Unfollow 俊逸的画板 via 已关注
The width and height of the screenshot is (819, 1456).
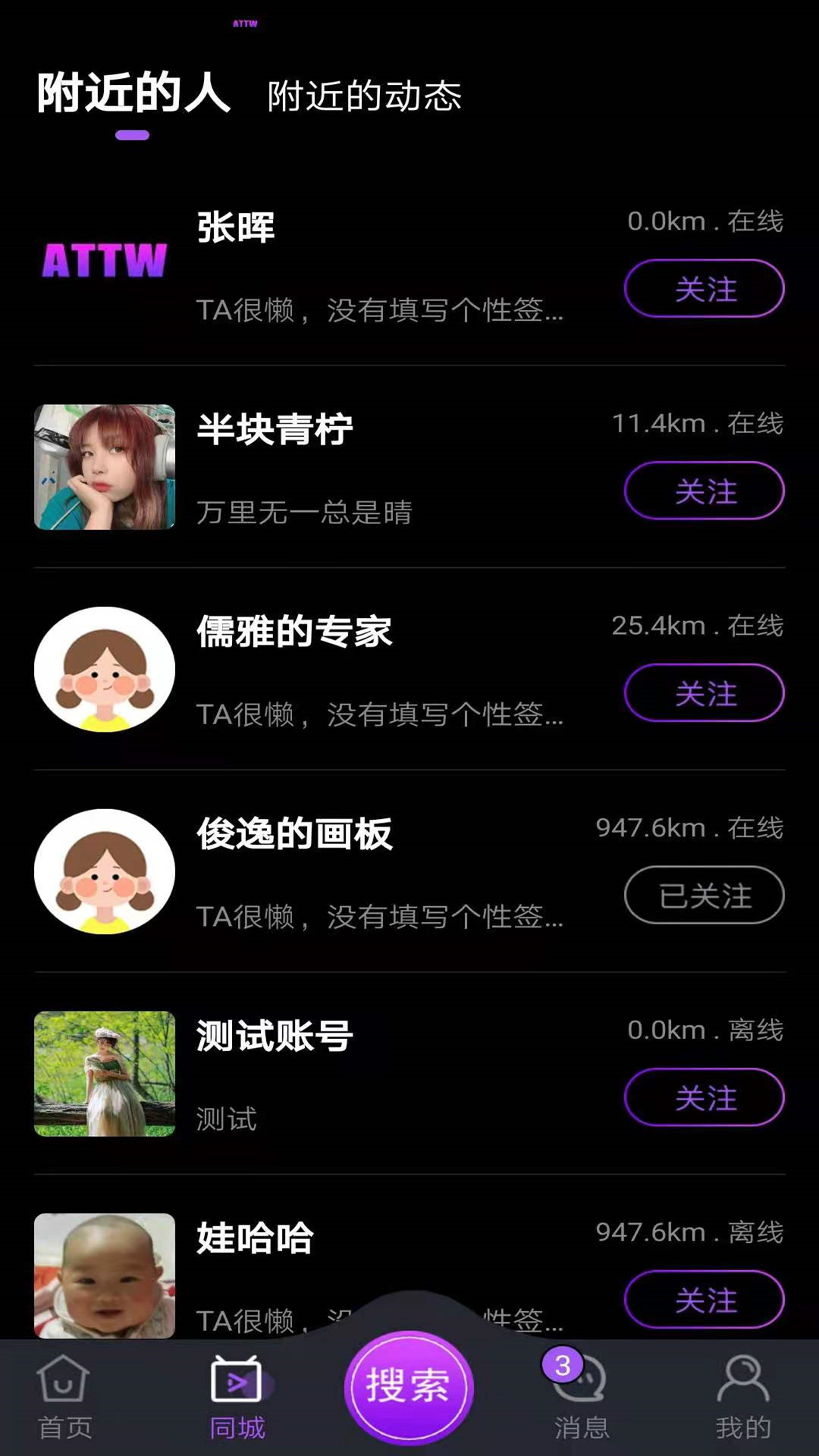click(x=704, y=896)
